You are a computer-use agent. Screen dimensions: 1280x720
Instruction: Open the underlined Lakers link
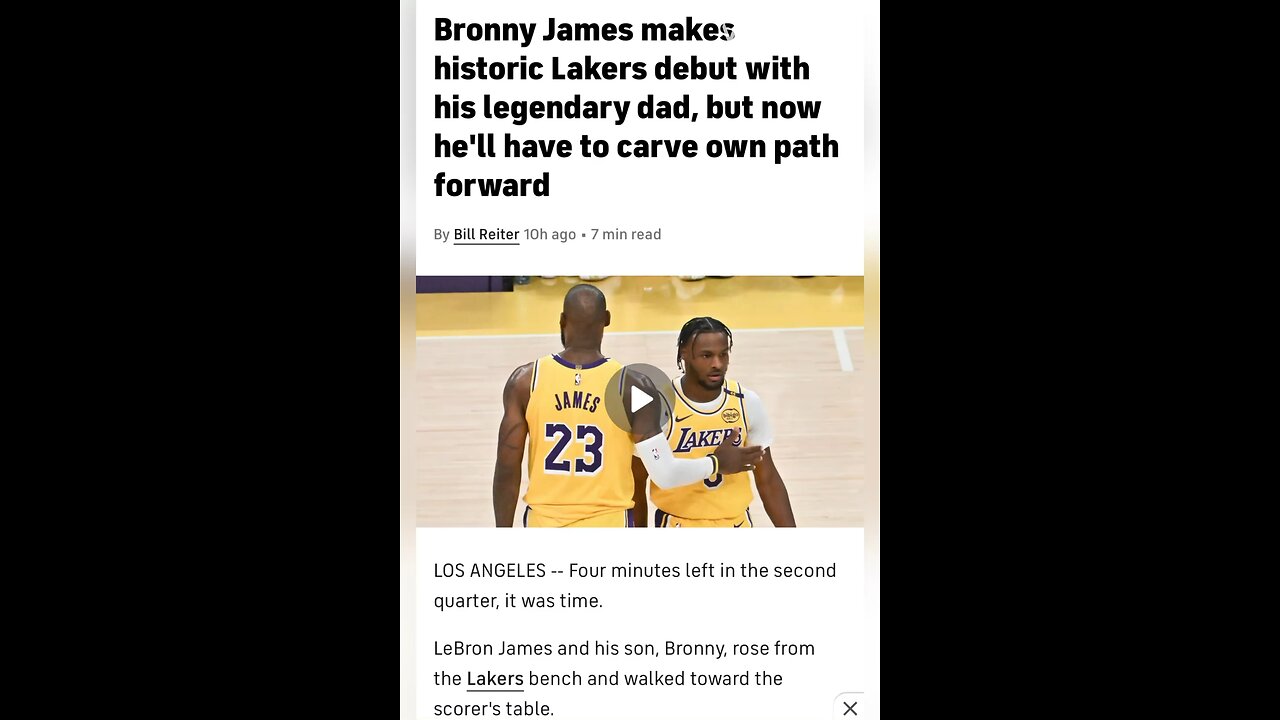coord(495,678)
